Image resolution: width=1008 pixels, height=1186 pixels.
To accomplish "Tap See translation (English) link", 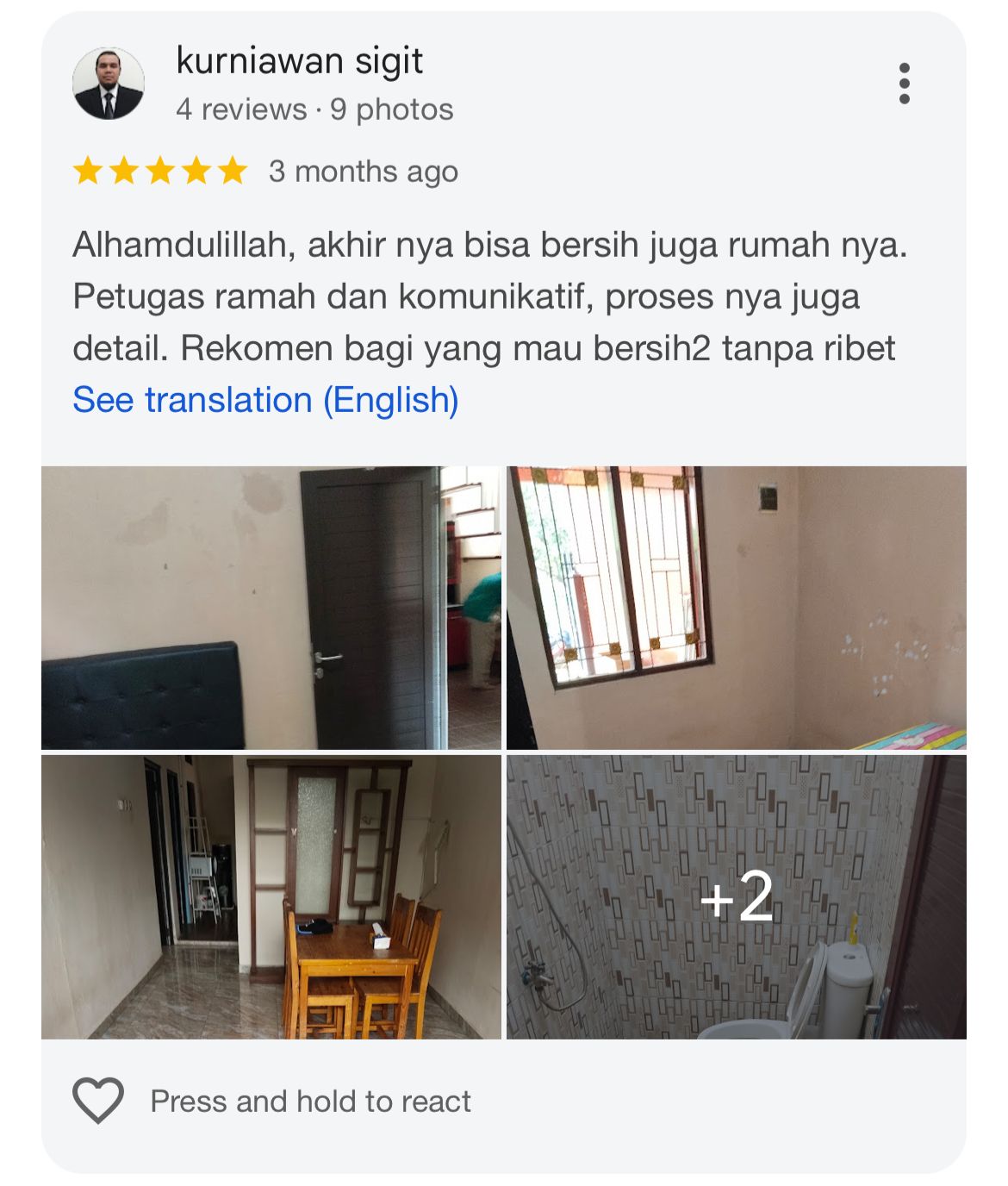I will (265, 400).
